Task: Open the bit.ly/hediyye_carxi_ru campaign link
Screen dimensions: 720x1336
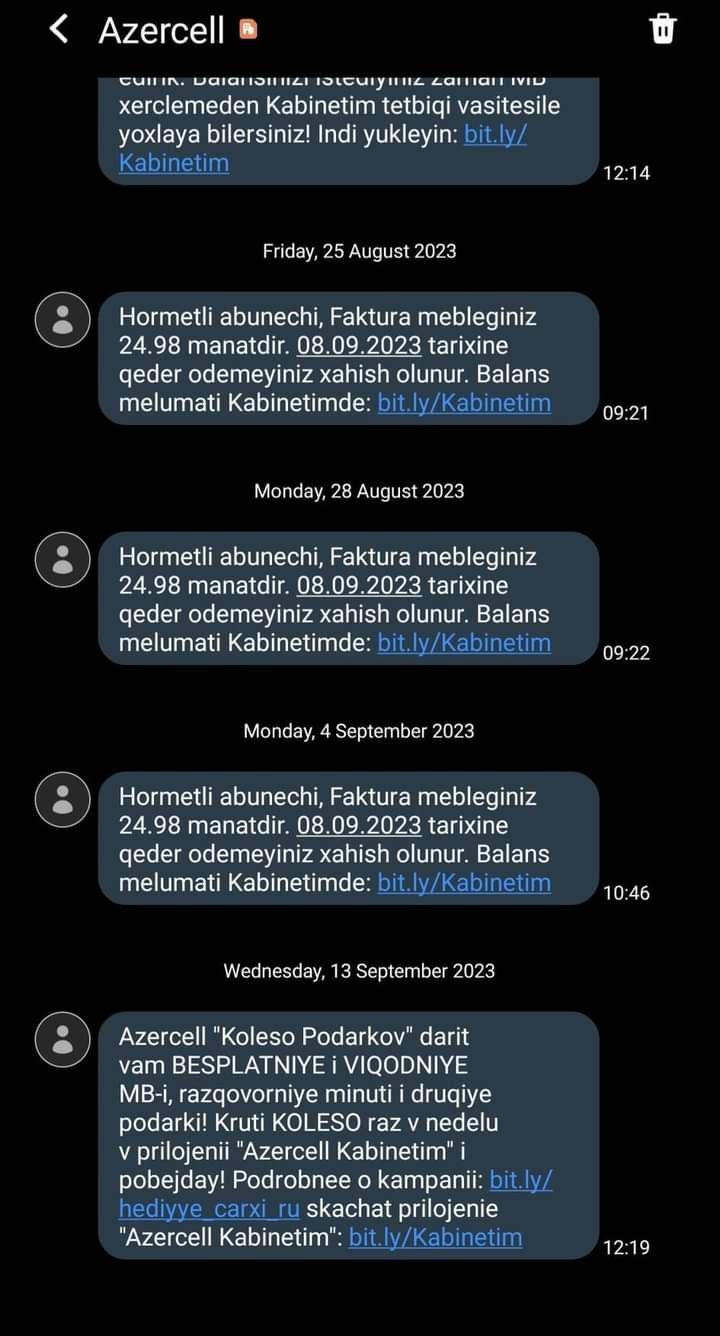Action: tap(209, 1208)
